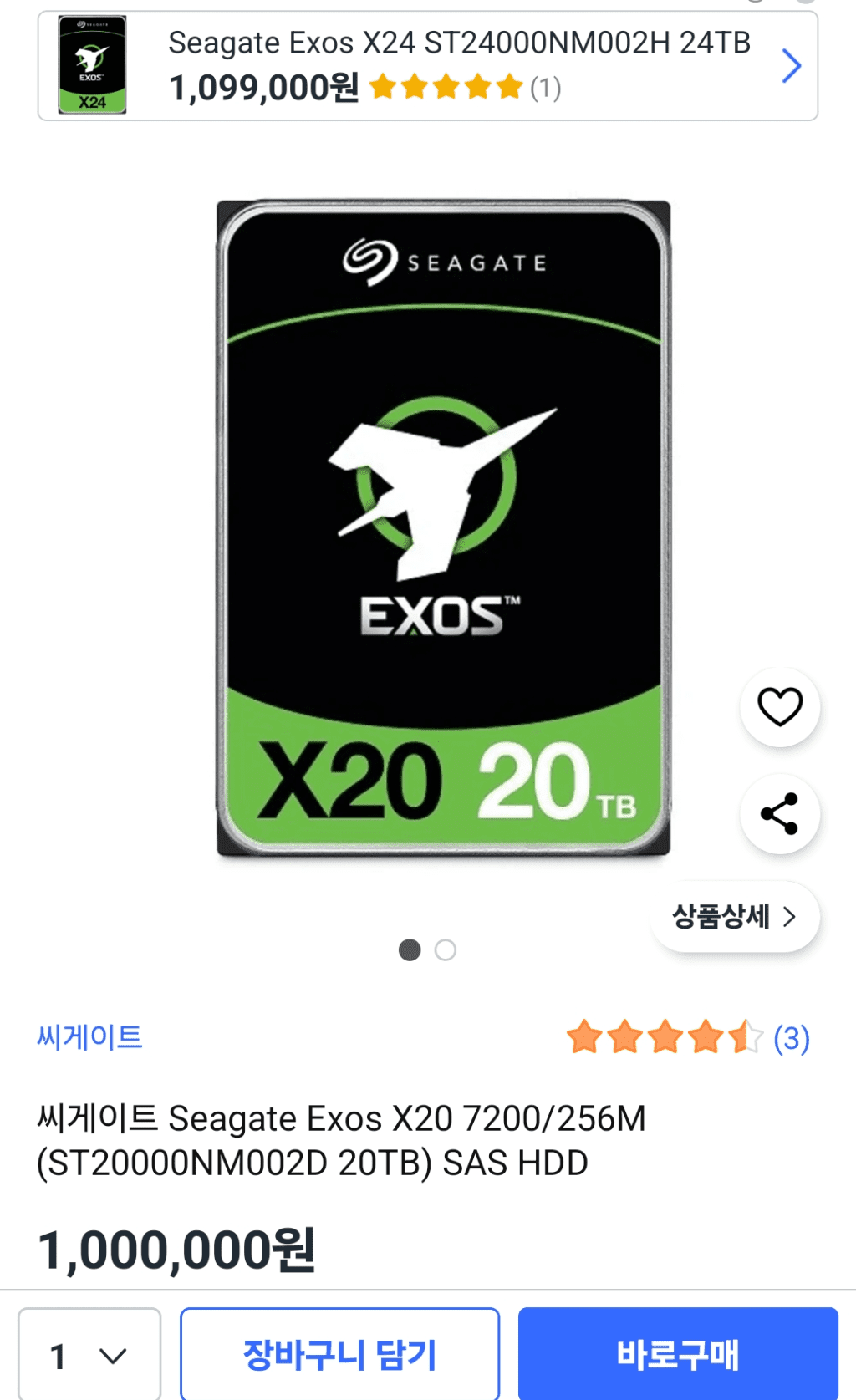The image size is (856, 1400).
Task: Share this Exos X20 product
Action: (x=779, y=814)
